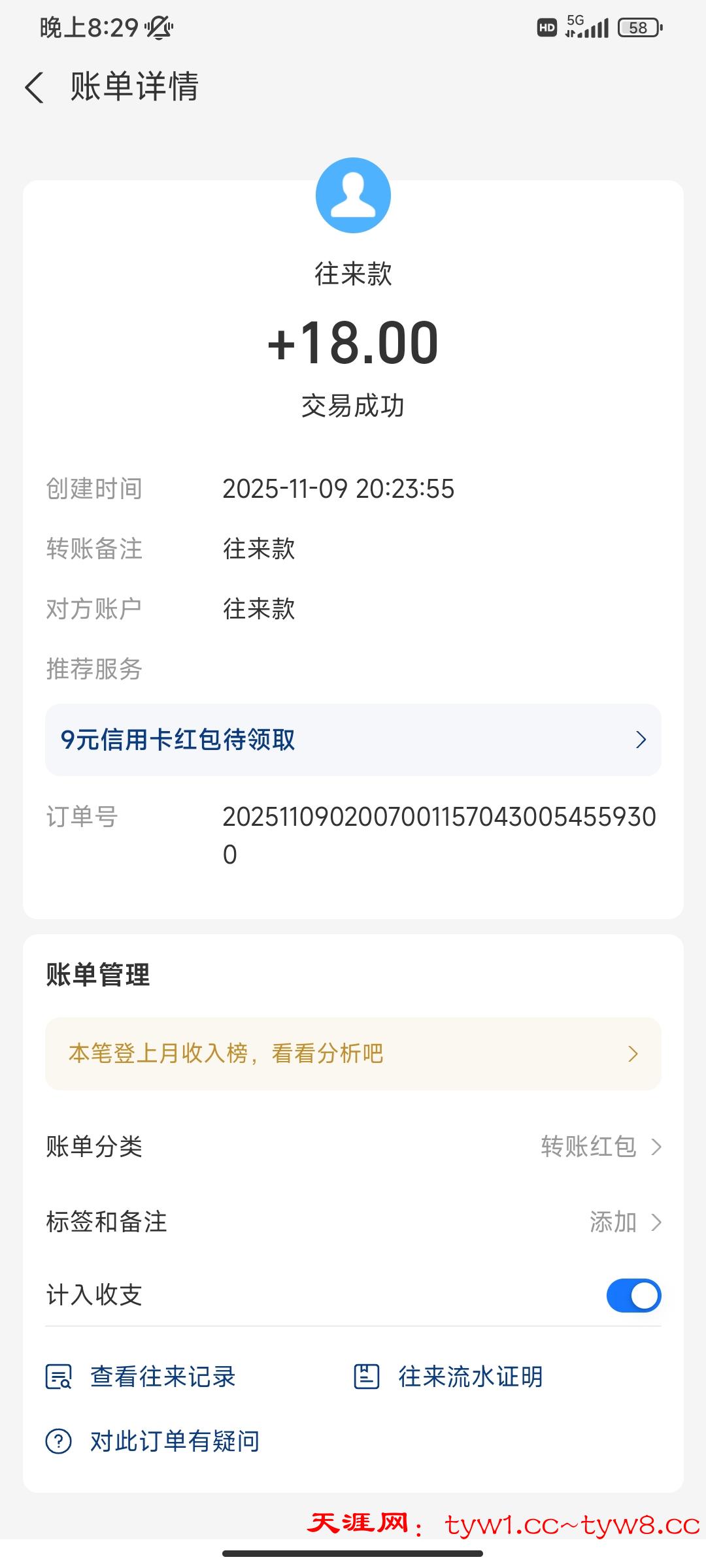Open 9元信用卡红包待领取 offer

tap(353, 740)
